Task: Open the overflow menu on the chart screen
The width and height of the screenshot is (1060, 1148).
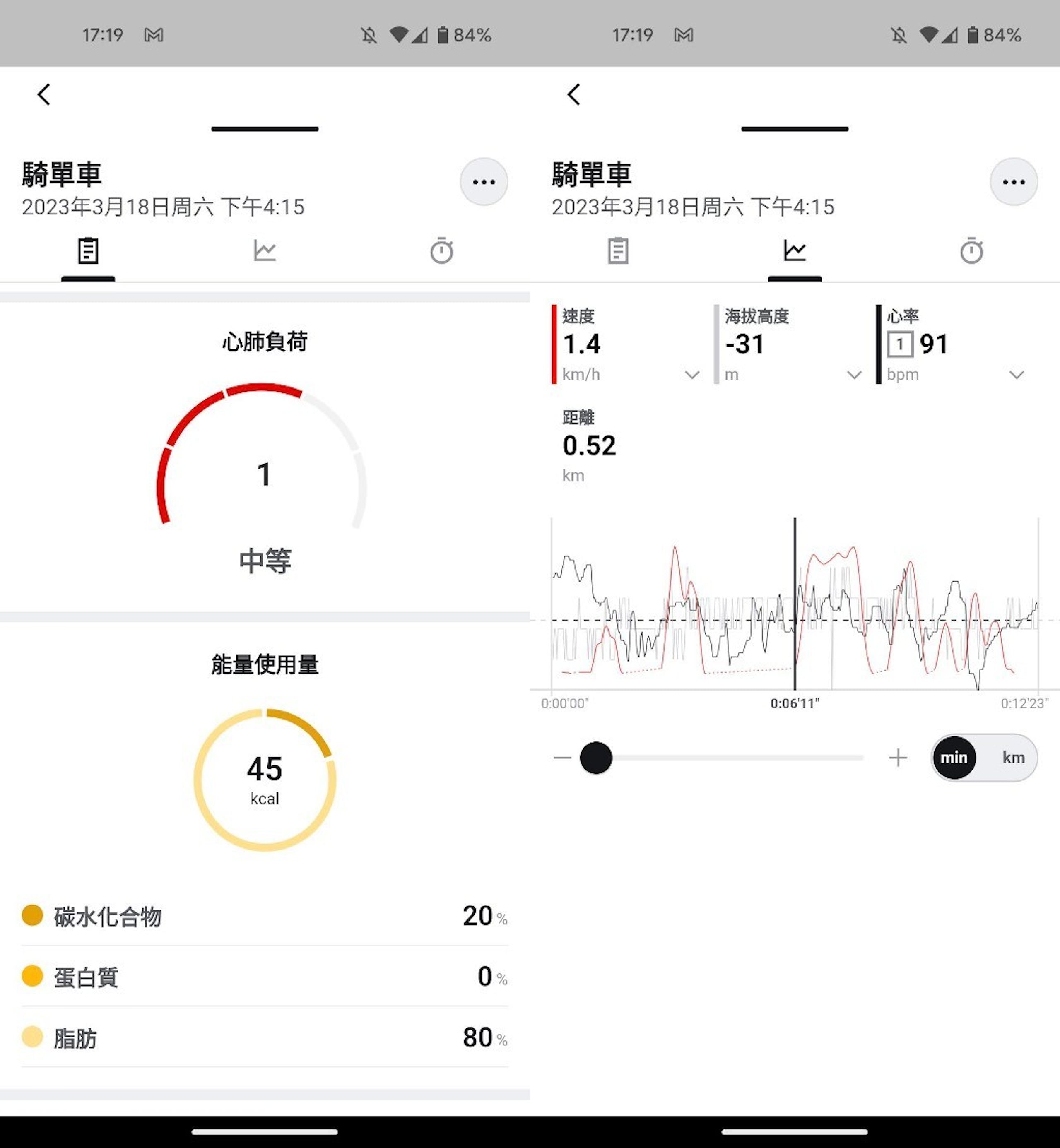Action: coord(1014,182)
